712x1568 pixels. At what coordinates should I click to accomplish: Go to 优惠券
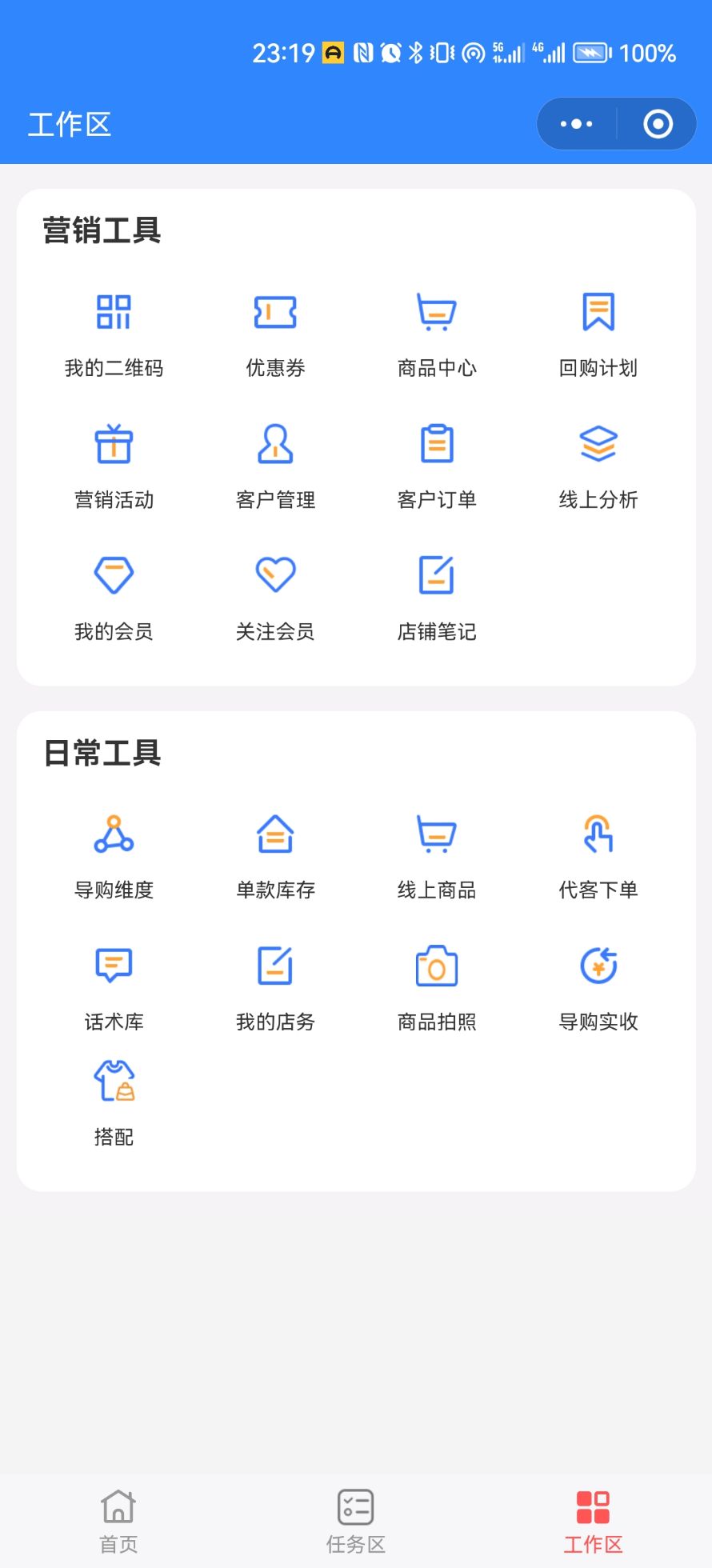[275, 332]
